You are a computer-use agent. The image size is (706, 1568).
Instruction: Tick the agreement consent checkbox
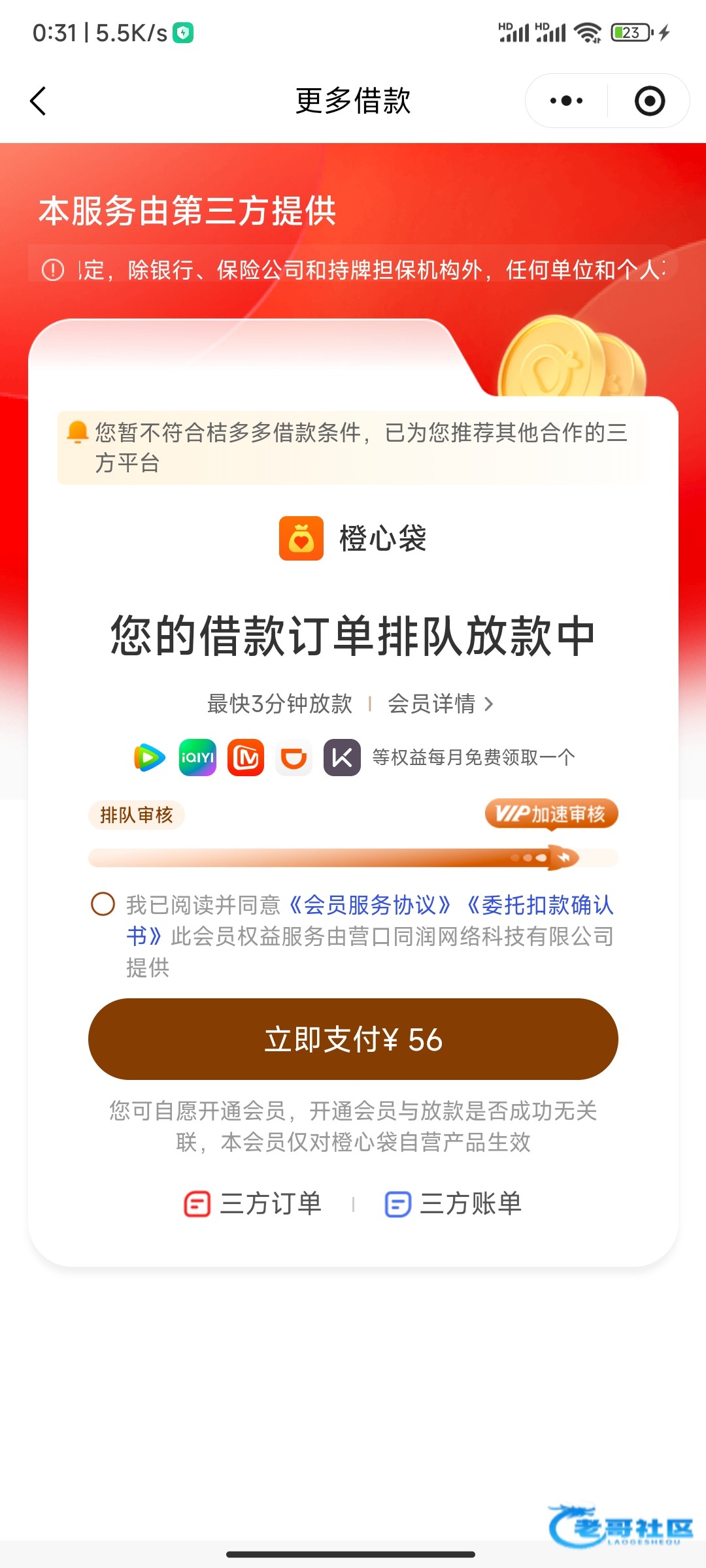point(103,904)
